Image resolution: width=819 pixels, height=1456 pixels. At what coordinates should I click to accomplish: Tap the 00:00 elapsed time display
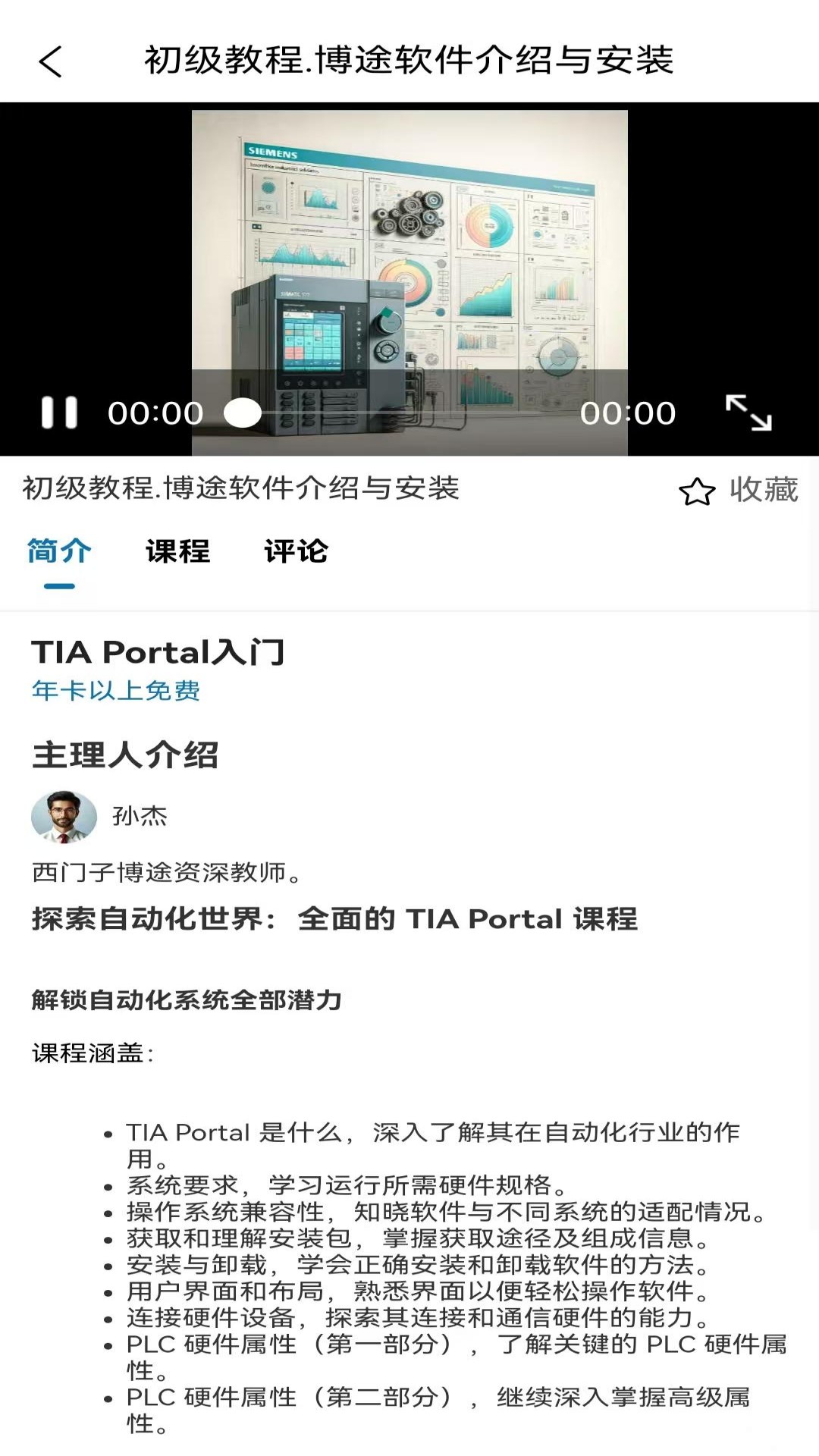point(154,412)
